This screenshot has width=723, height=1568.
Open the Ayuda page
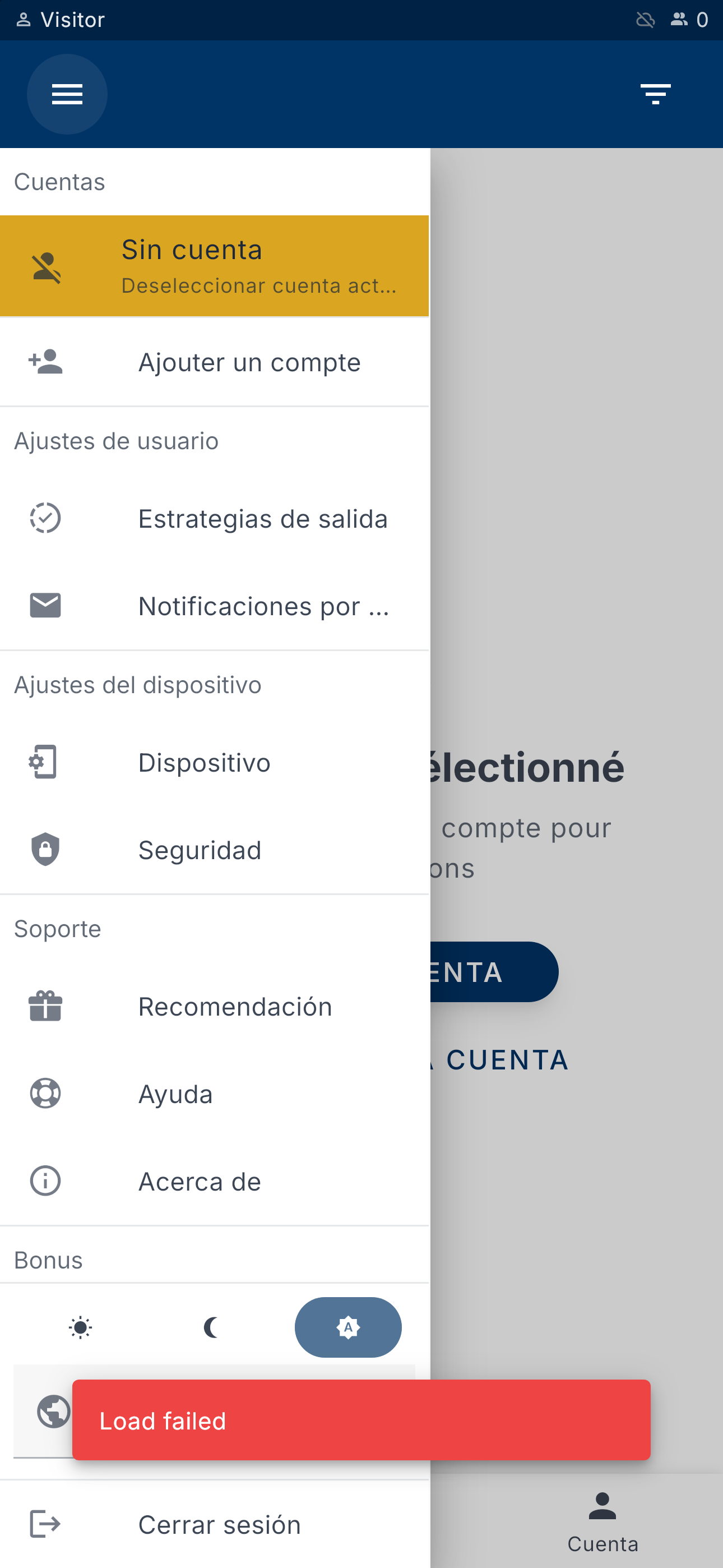tap(214, 1095)
